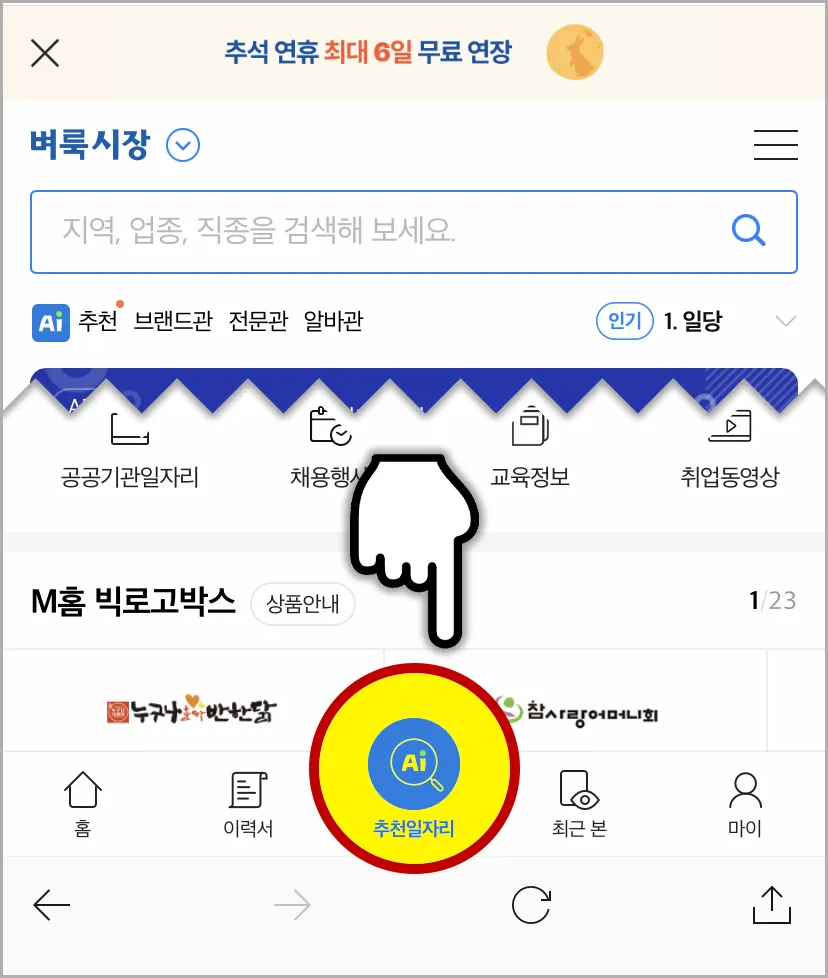
Task: Tap the magnifier search icon
Action: [x=748, y=231]
